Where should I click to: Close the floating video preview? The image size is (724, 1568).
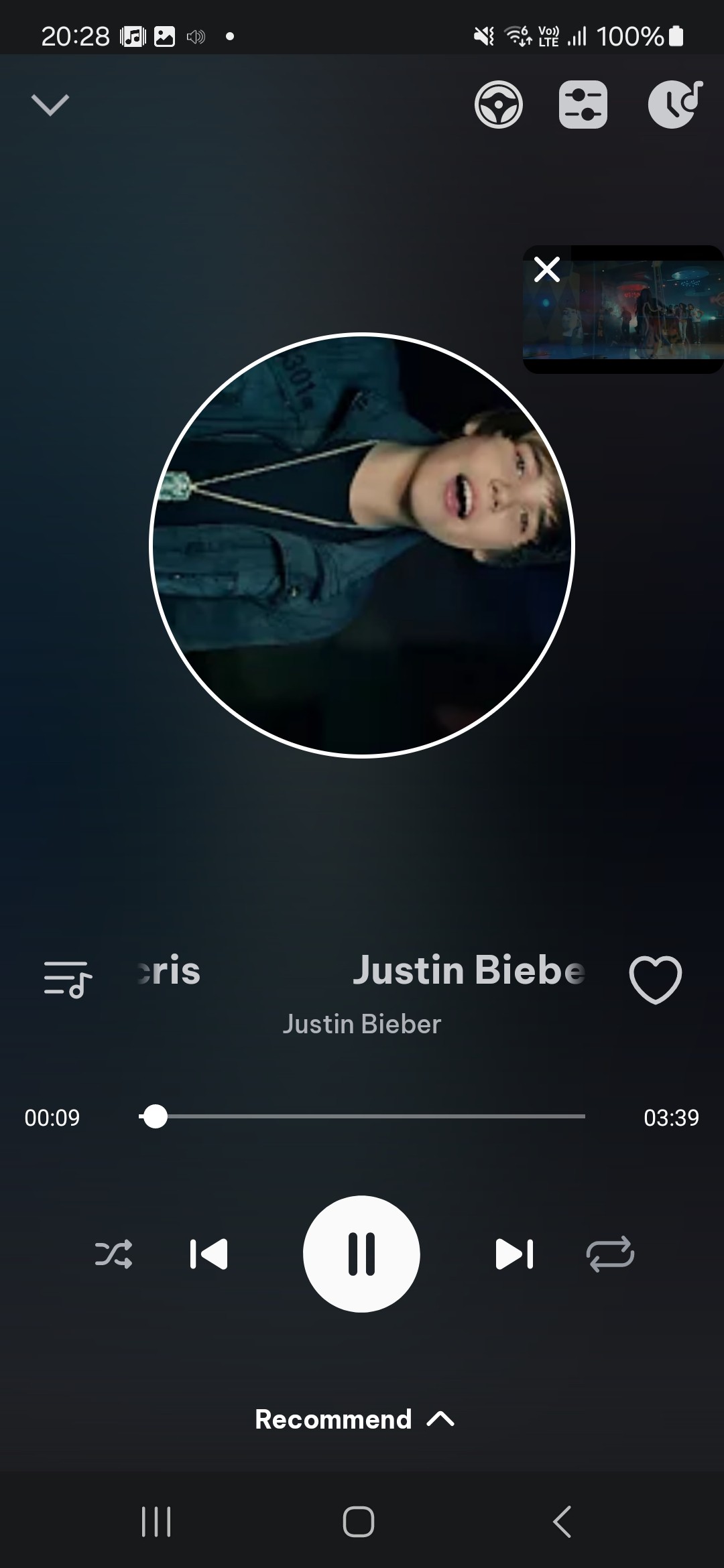[547, 269]
